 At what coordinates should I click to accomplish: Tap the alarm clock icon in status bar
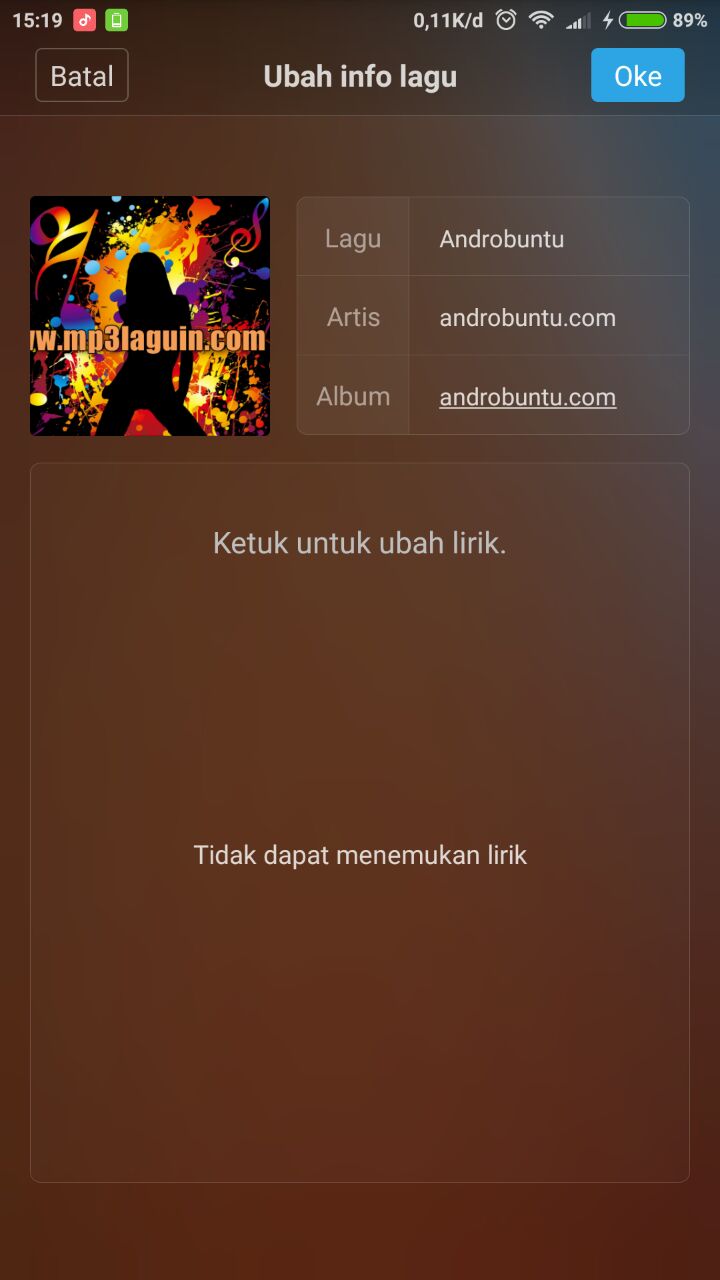coord(505,18)
